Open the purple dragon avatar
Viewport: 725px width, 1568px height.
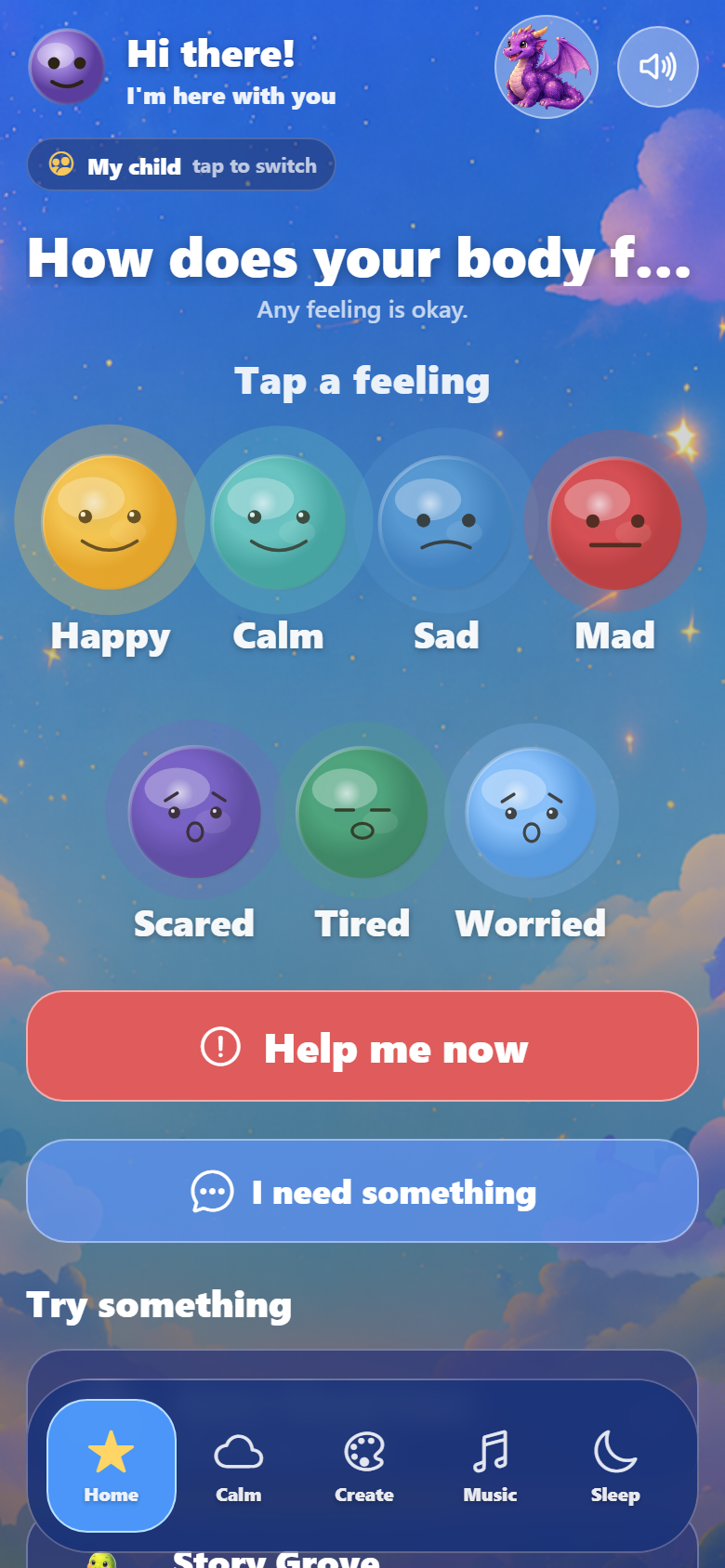pos(547,67)
